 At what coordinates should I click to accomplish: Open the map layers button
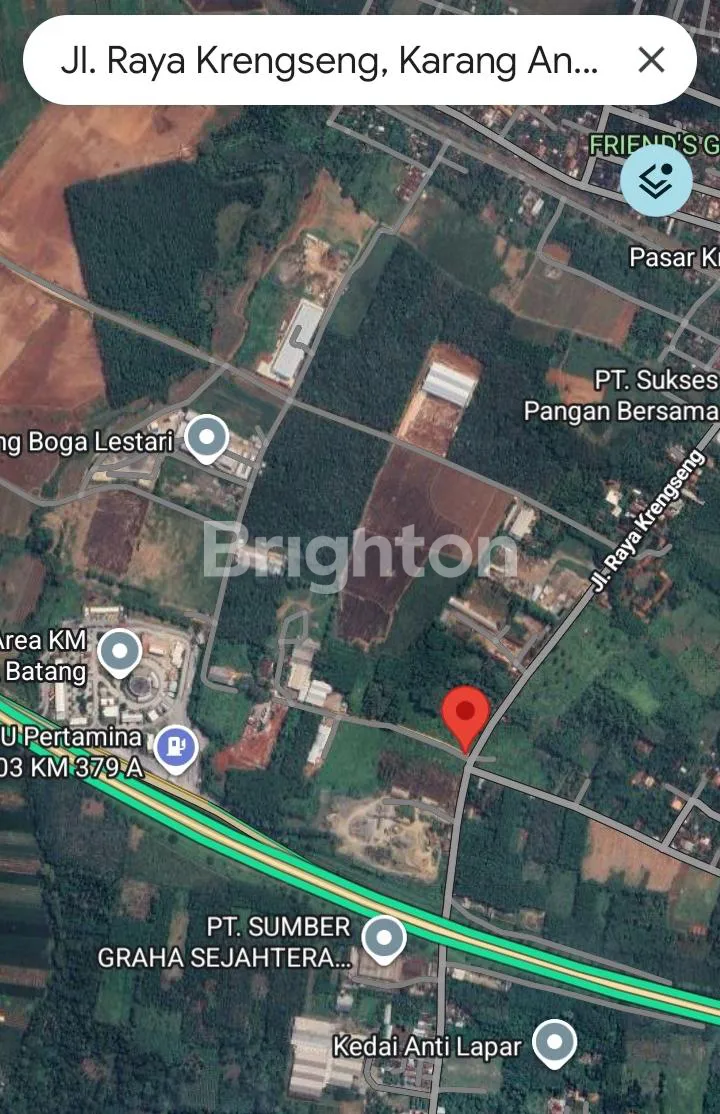click(x=656, y=182)
